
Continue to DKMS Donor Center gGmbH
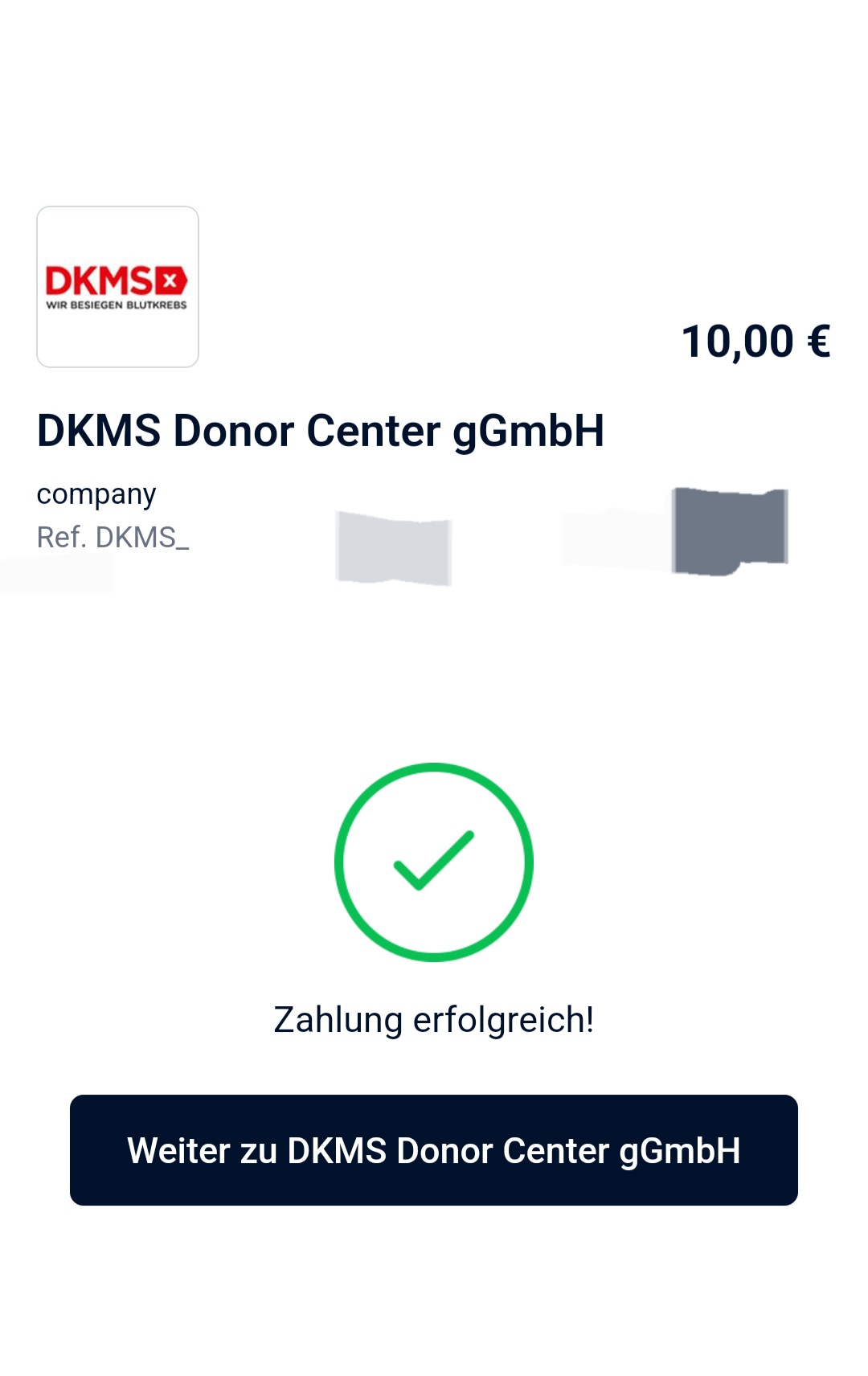[x=434, y=1149]
